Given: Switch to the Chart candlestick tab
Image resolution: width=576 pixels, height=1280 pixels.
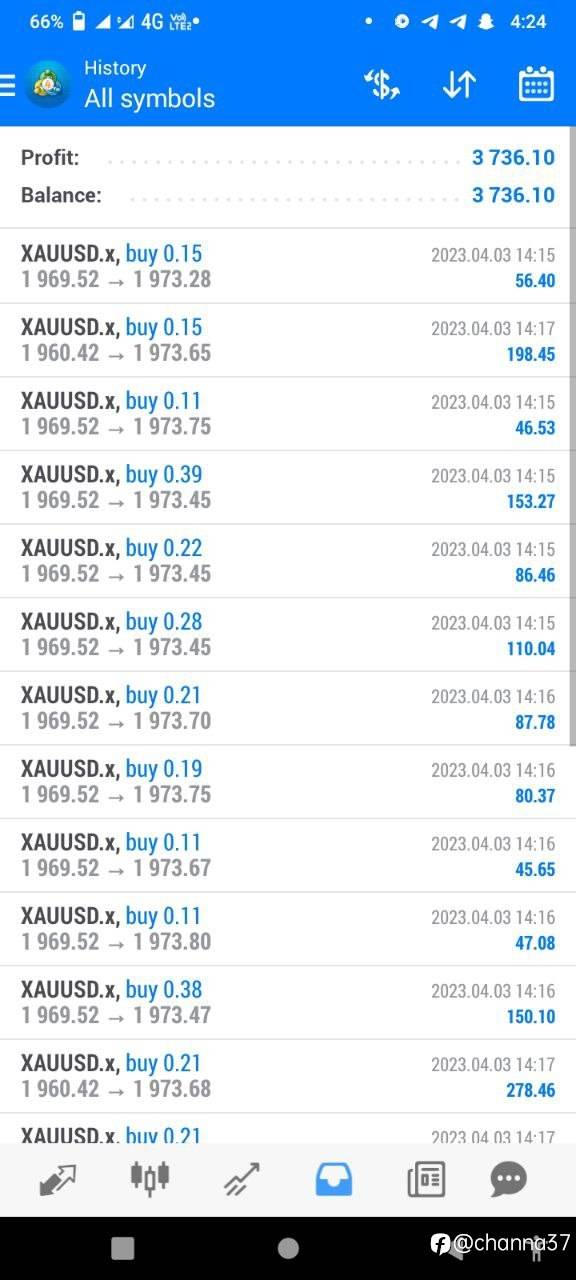Looking at the screenshot, I should (150, 1179).
